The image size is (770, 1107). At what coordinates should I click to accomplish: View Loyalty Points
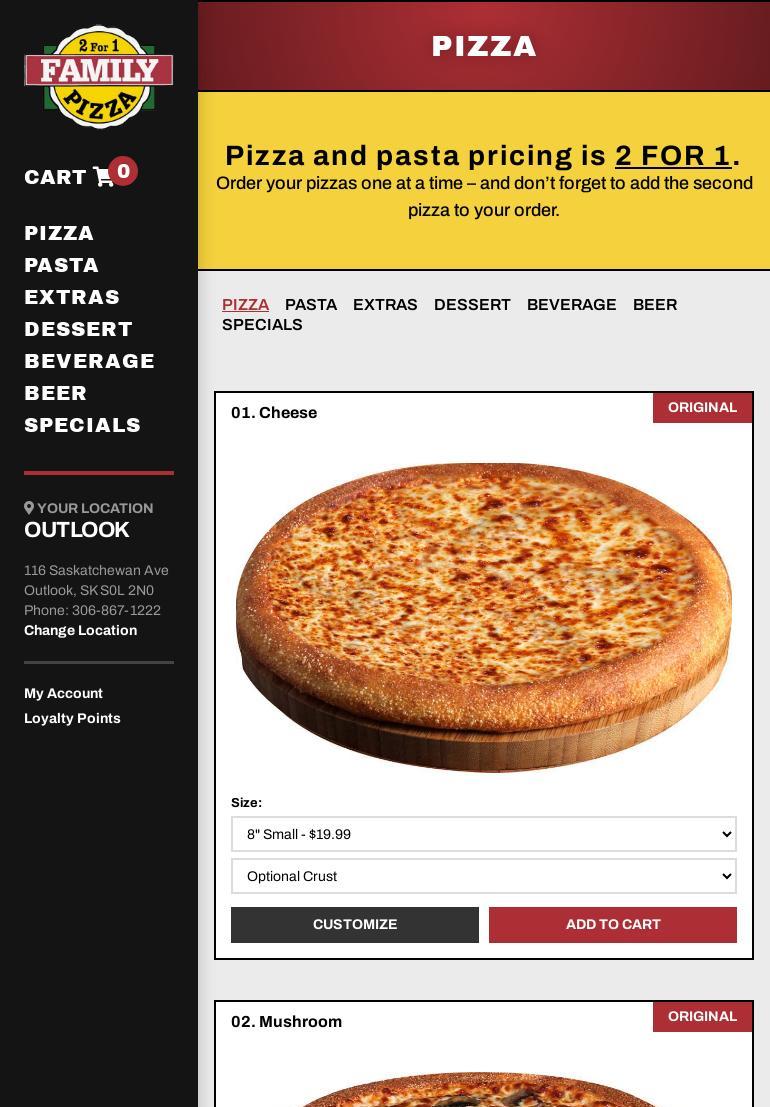point(72,718)
